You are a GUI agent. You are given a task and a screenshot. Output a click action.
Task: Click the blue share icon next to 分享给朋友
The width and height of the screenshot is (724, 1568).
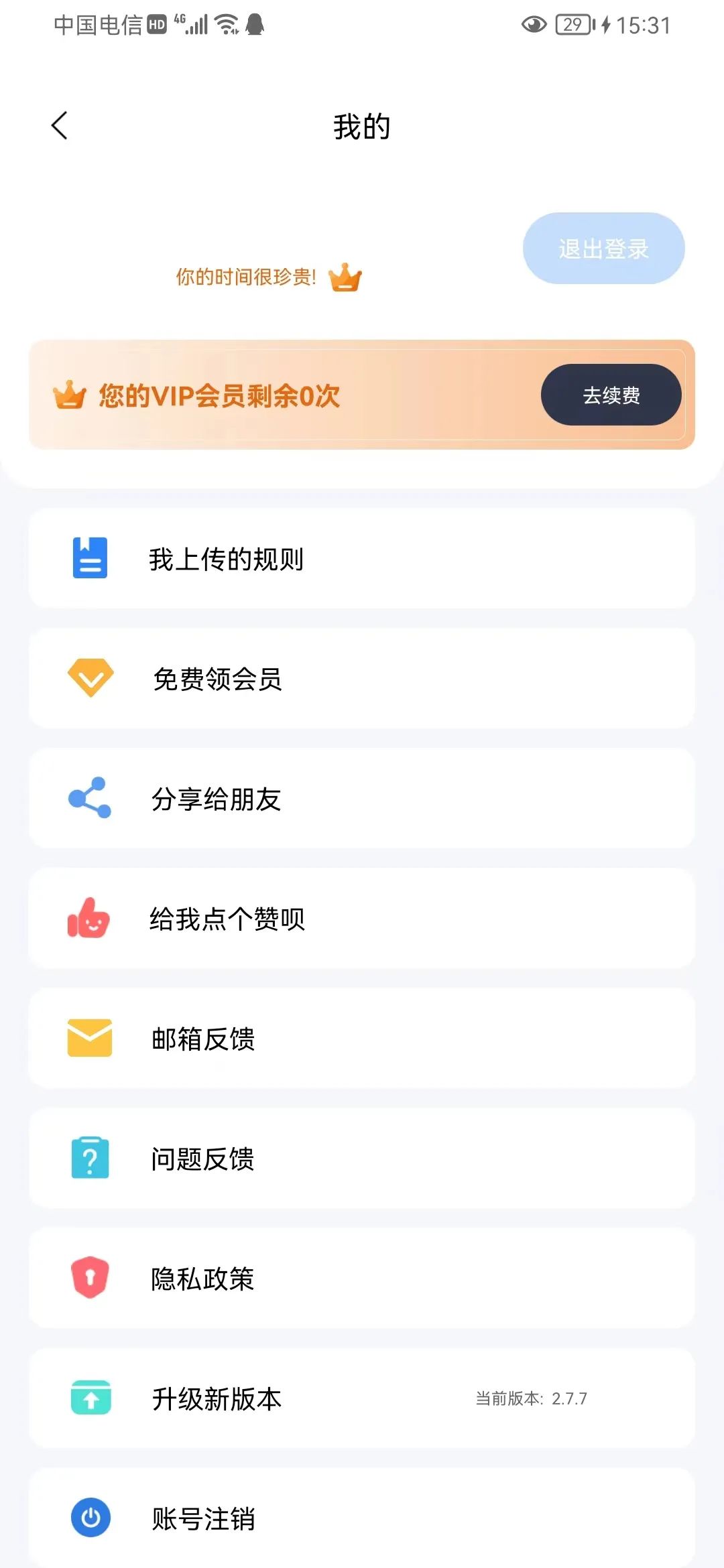89,799
